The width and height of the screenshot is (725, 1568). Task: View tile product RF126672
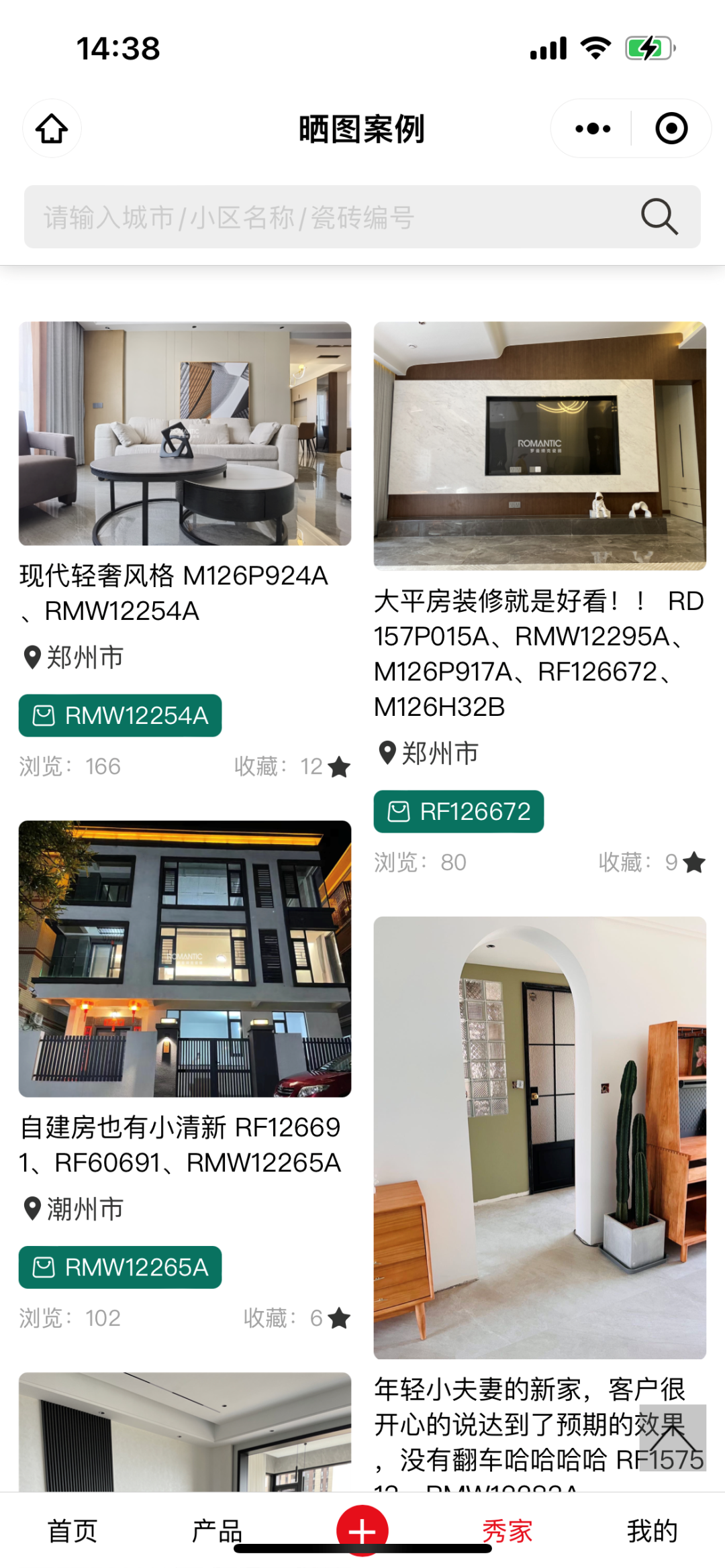coord(458,812)
